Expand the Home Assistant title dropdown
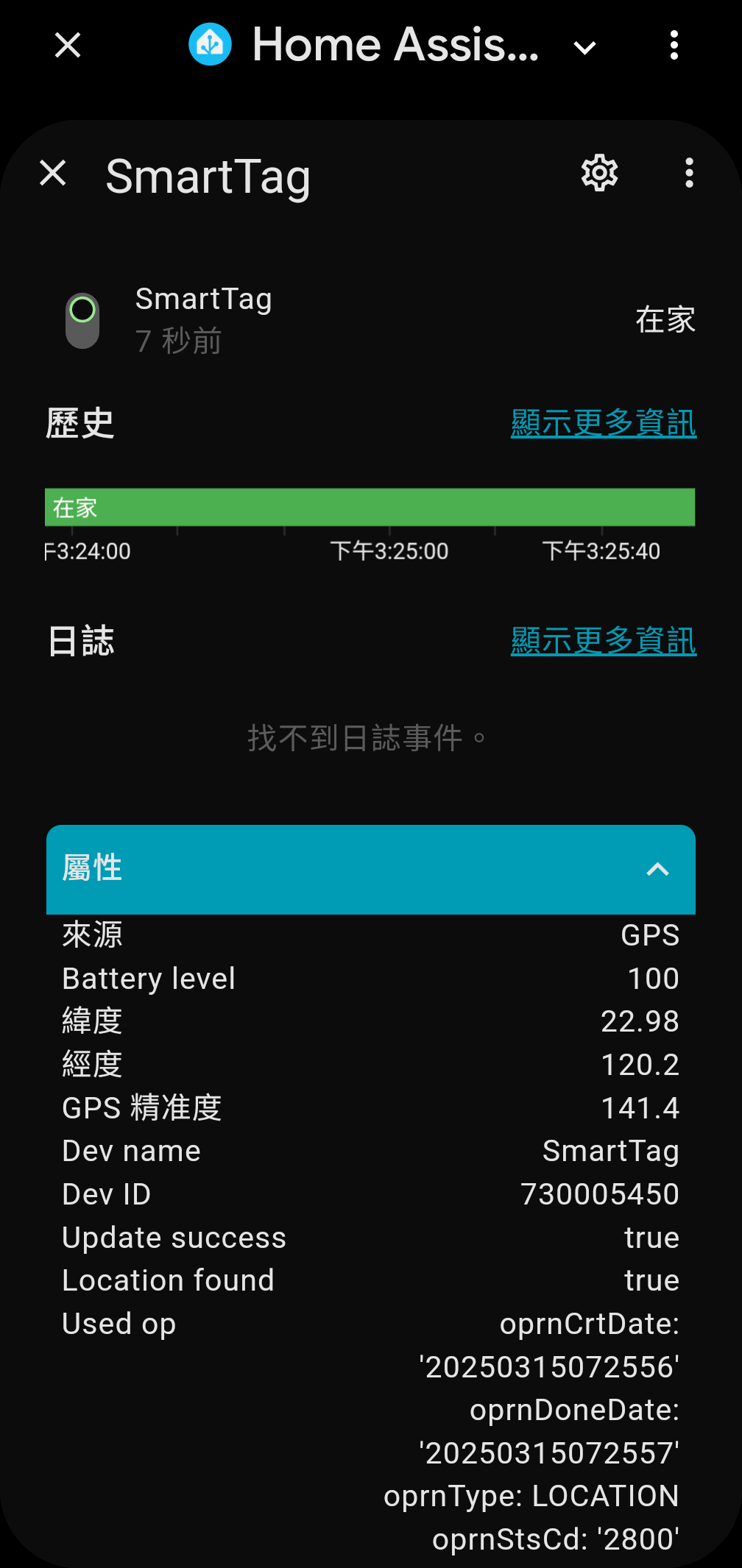The height and width of the screenshot is (1568, 742). point(584,48)
